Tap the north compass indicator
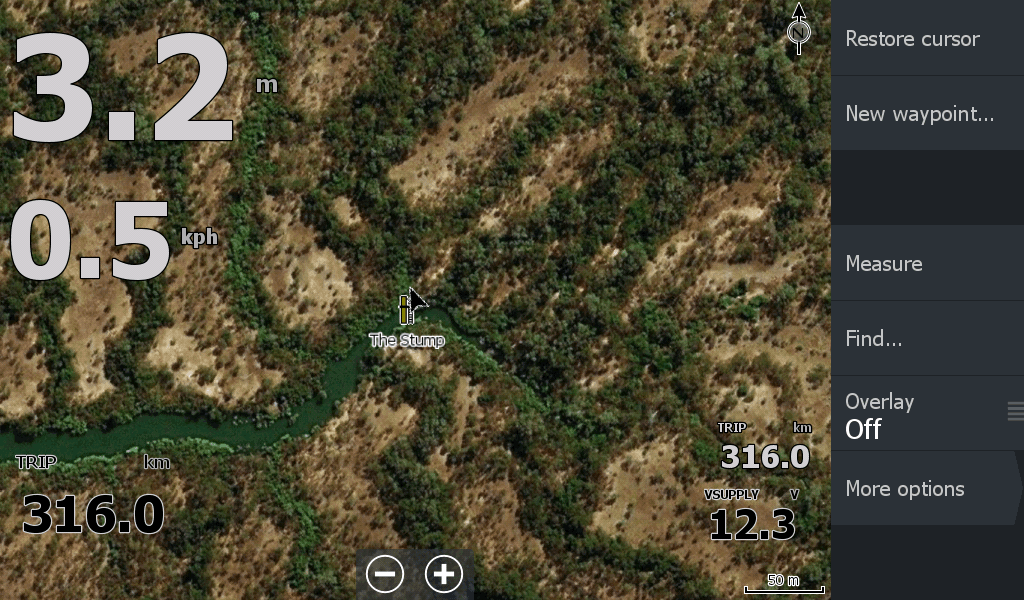This screenshot has height=600, width=1024. (798, 30)
